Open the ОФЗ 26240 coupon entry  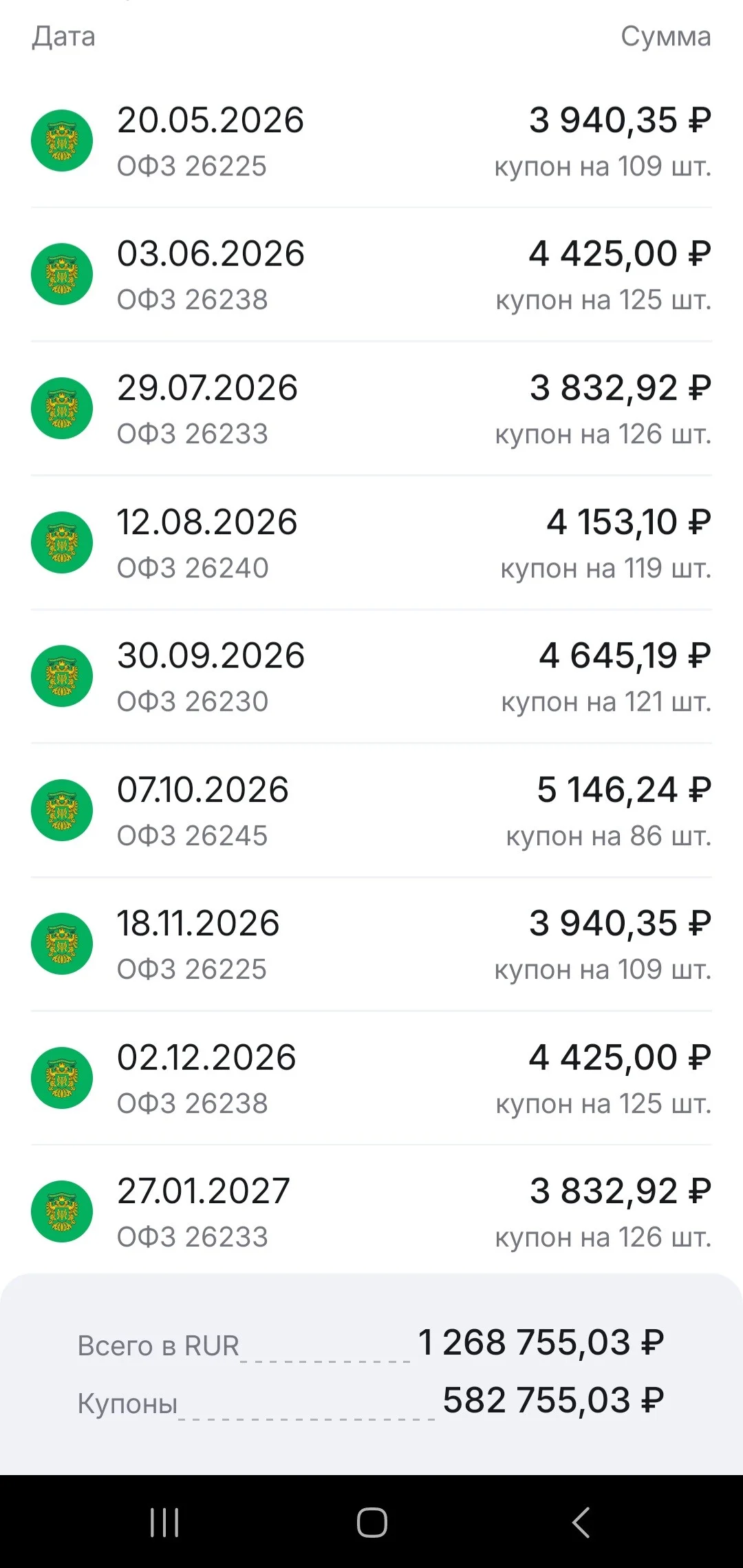click(x=371, y=543)
